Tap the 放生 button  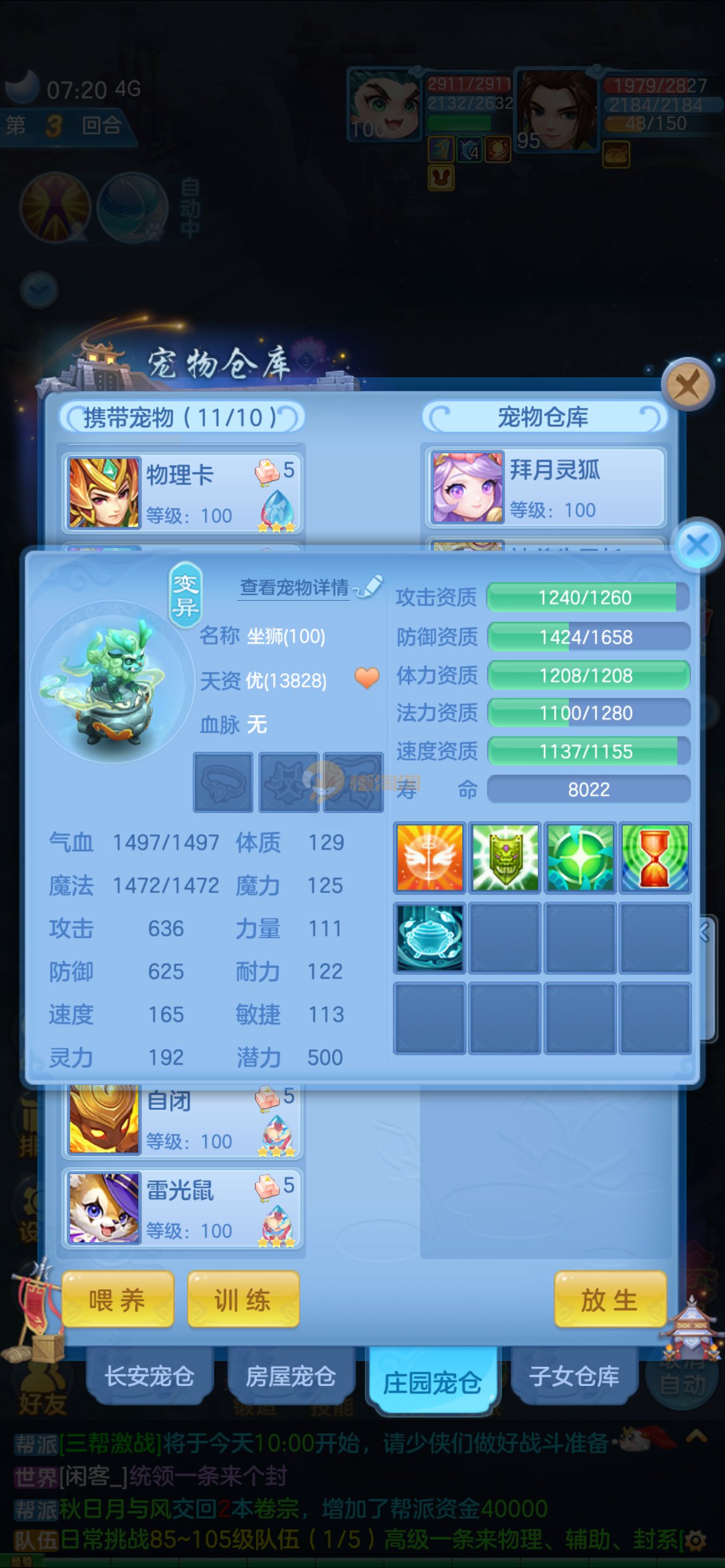tap(610, 1299)
